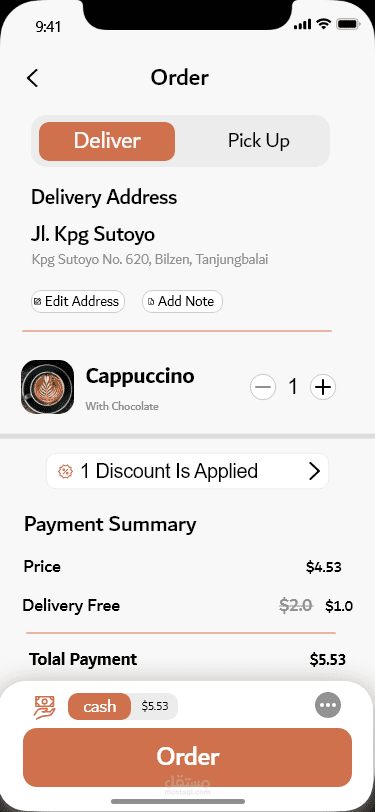Image resolution: width=375 pixels, height=812 pixels.
Task: Tap Add Note chip
Action: click(182, 301)
